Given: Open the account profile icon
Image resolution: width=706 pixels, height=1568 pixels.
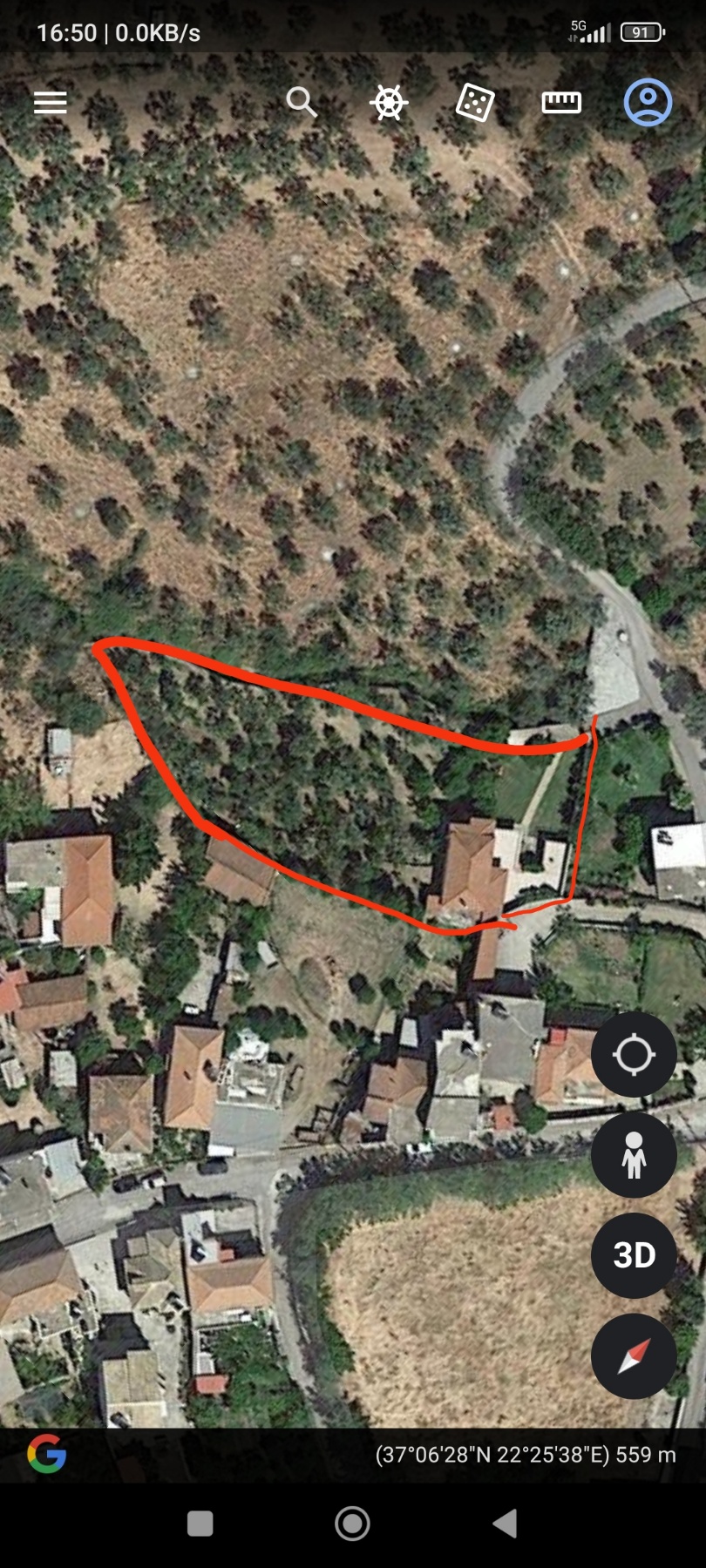Looking at the screenshot, I should [x=648, y=103].
